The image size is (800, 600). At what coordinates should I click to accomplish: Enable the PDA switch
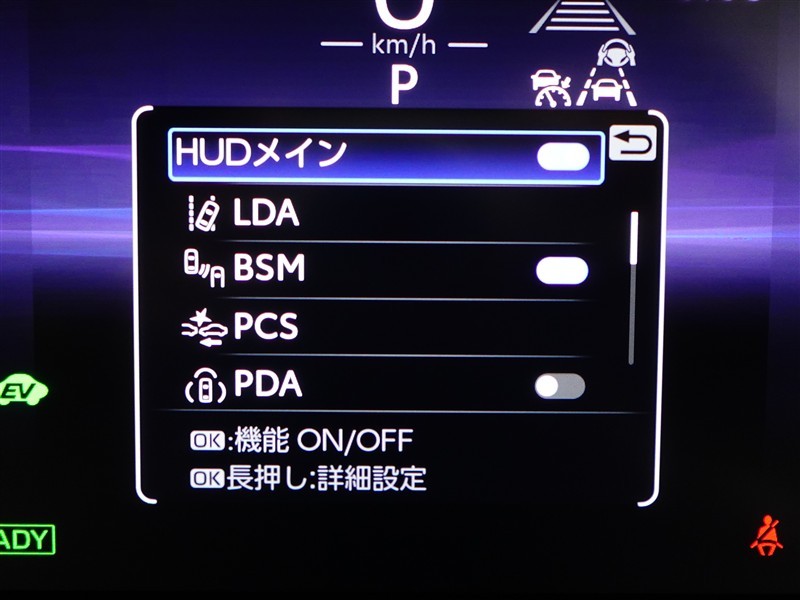click(x=559, y=386)
